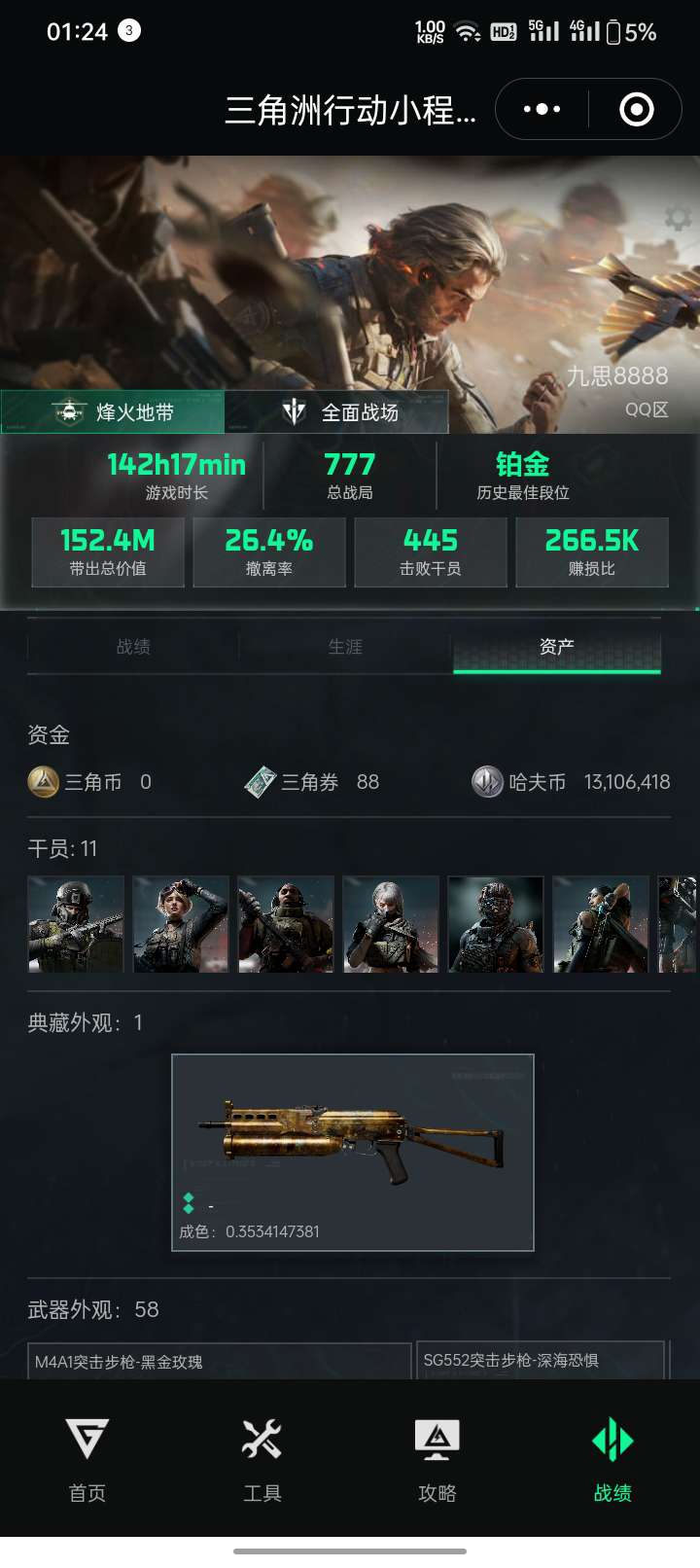Select the 生涯 section tab
700x1568 pixels.
[345, 647]
